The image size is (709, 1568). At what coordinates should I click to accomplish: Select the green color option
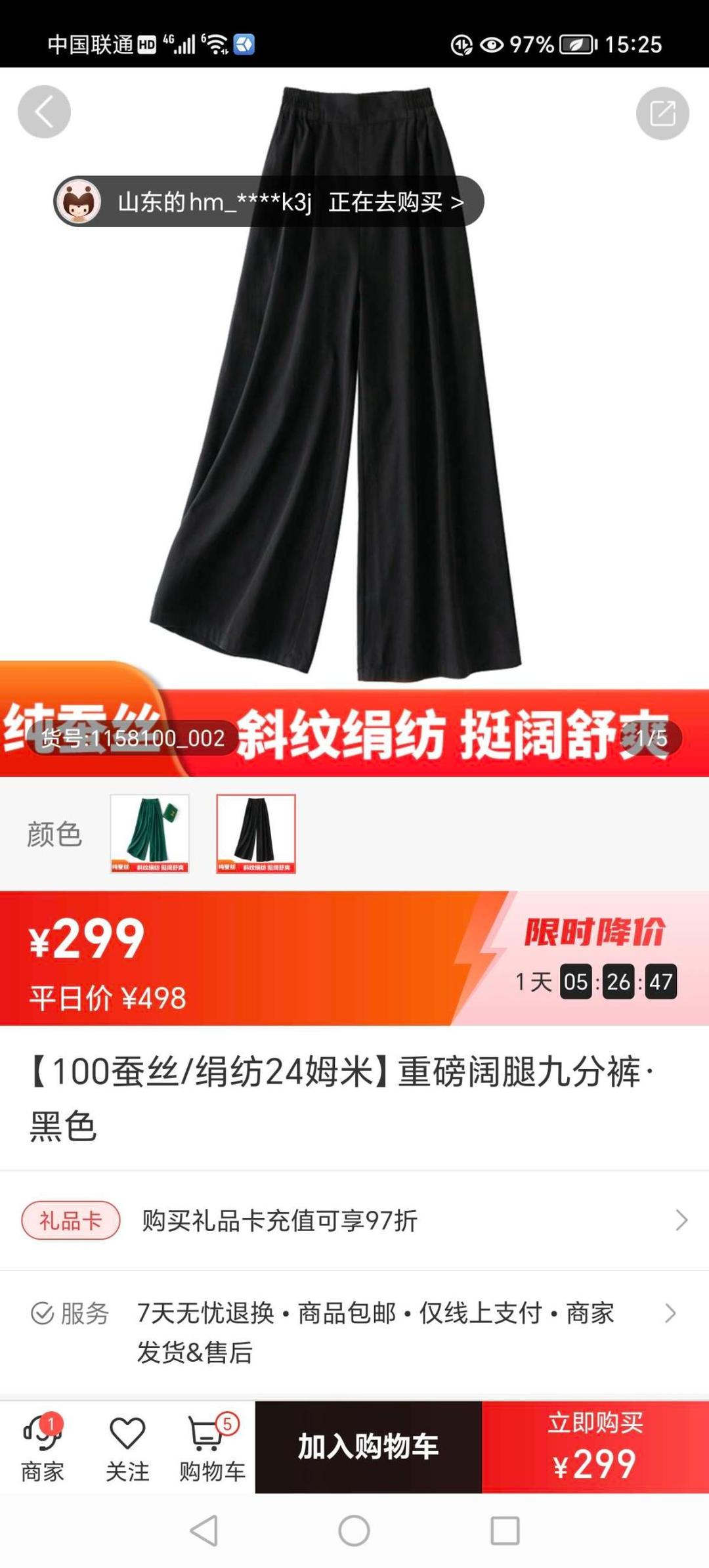point(150,833)
